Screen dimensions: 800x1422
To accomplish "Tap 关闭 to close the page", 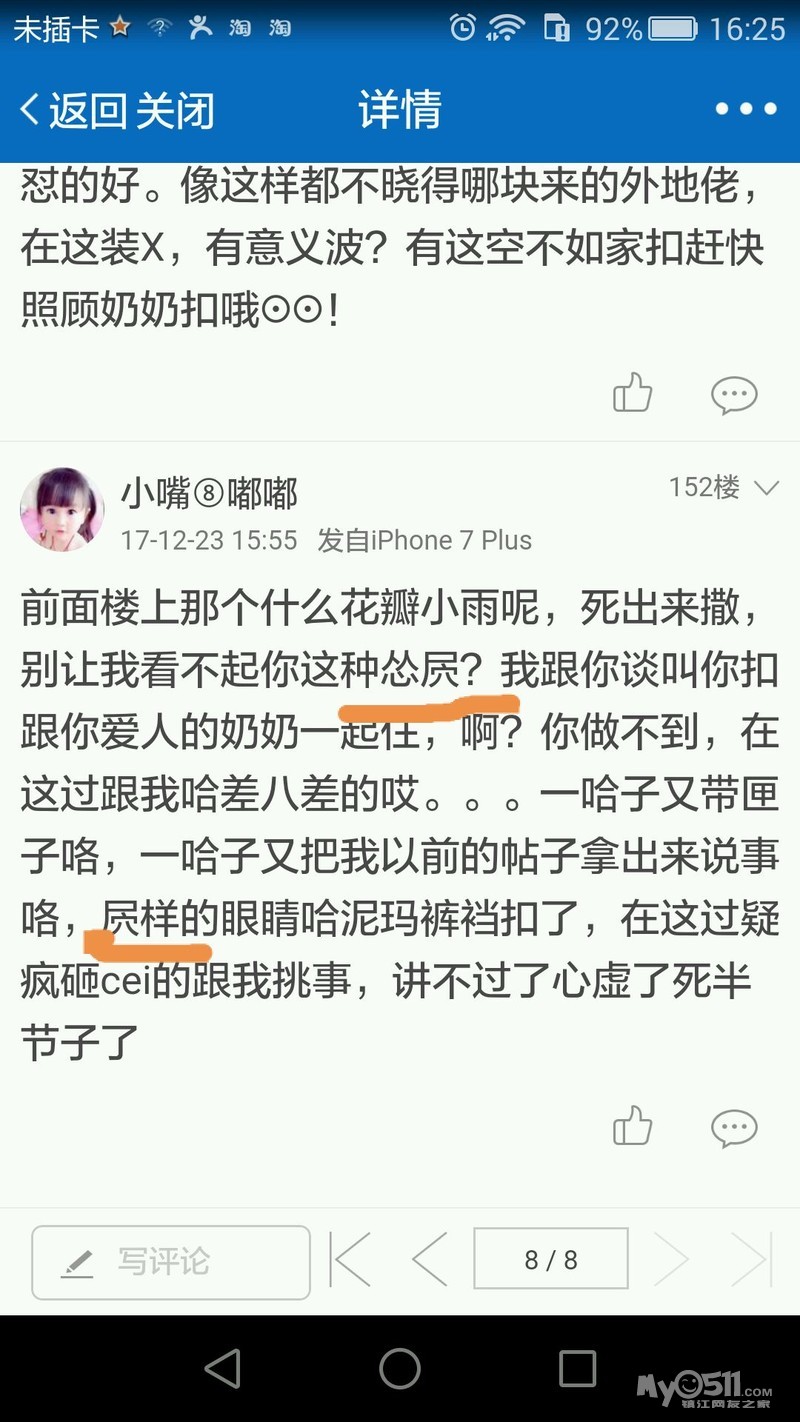I will coord(175,110).
